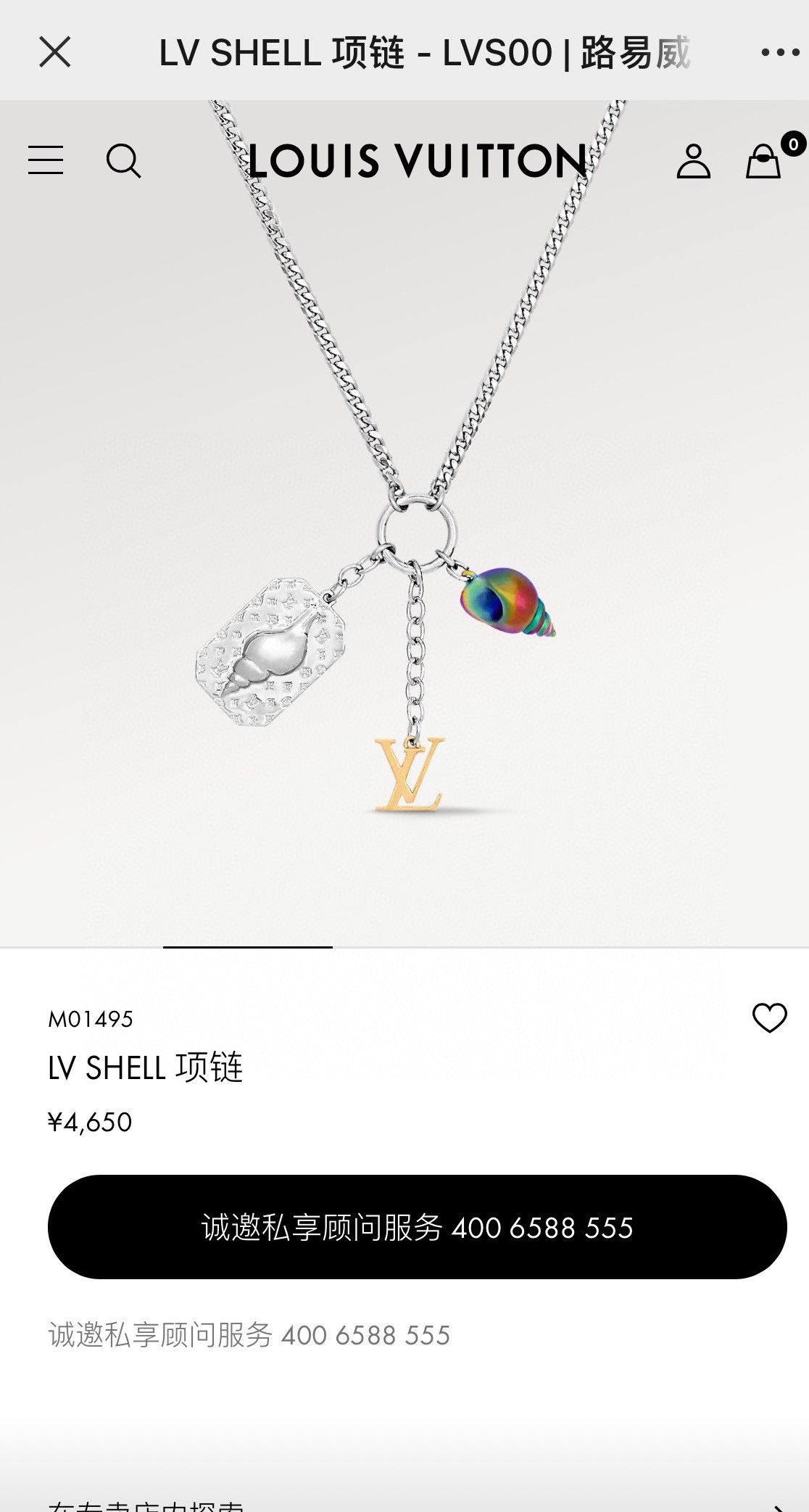The width and height of the screenshot is (809, 1512).
Task: Search the Louis Vuitton site
Action: [x=123, y=160]
